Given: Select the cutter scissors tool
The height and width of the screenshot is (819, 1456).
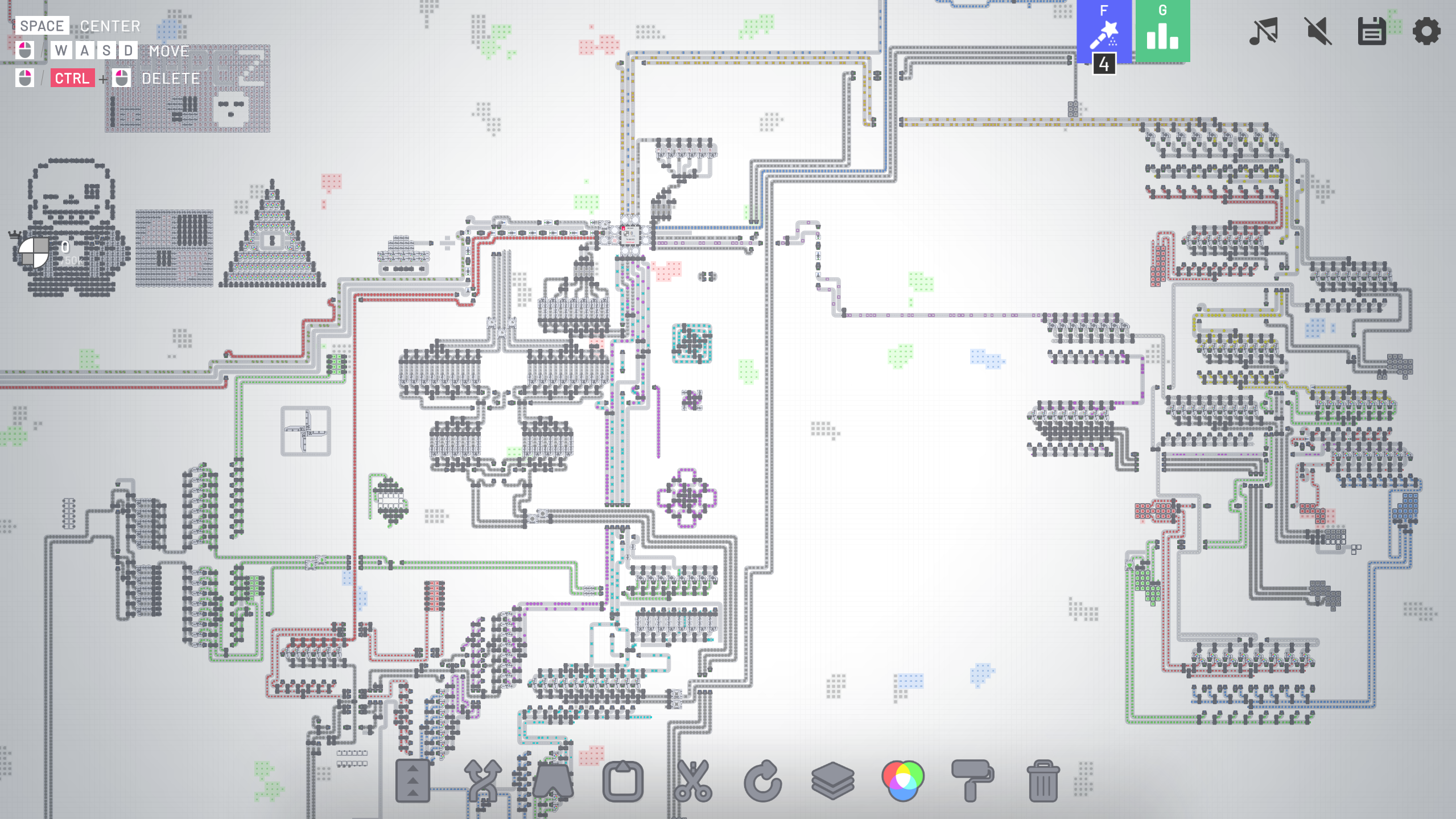Looking at the screenshot, I should pyautogui.click(x=692, y=781).
